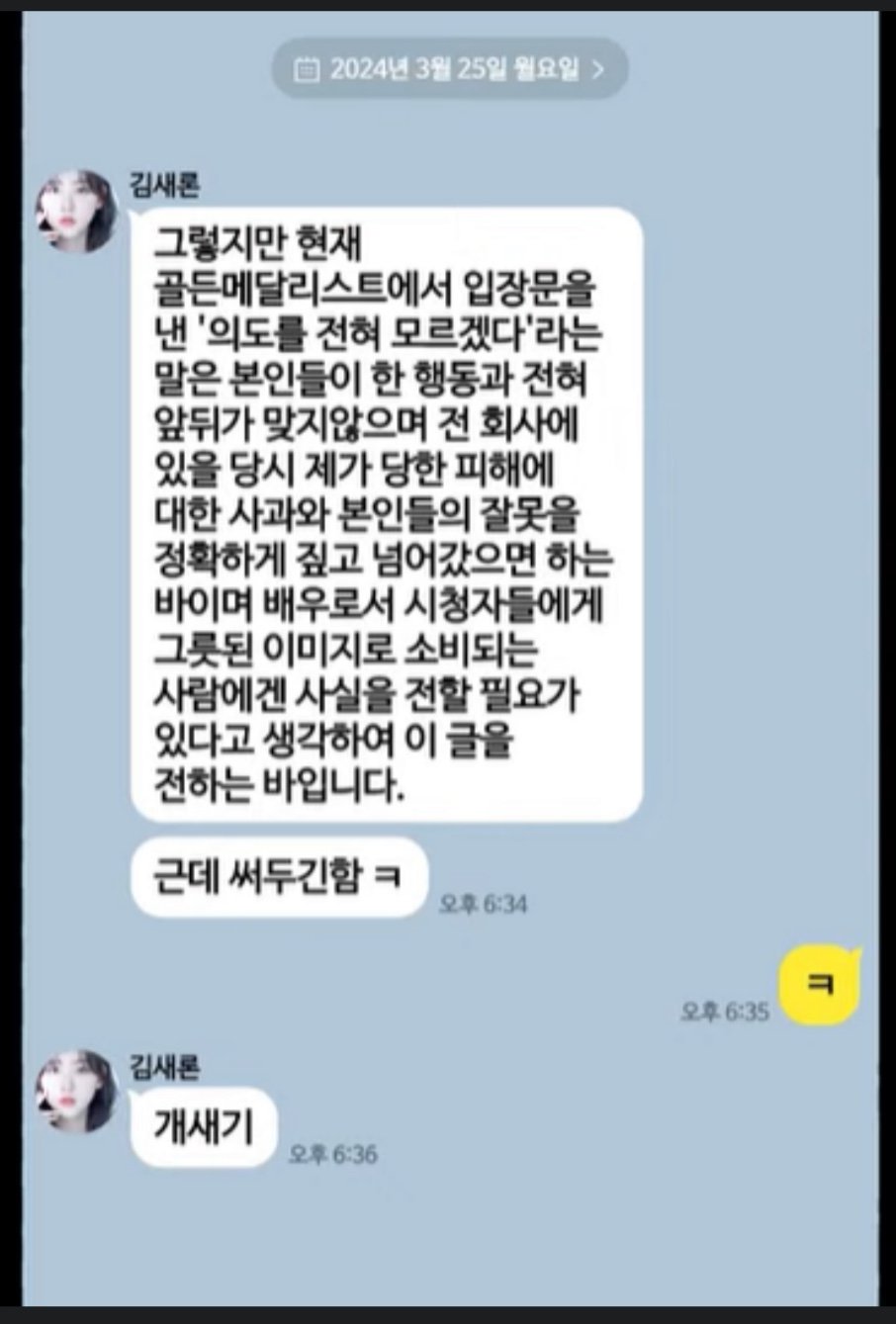896x1324 pixels.
Task: Open 김새론's profile picture beside the 개새기 message
Action: (76, 1092)
